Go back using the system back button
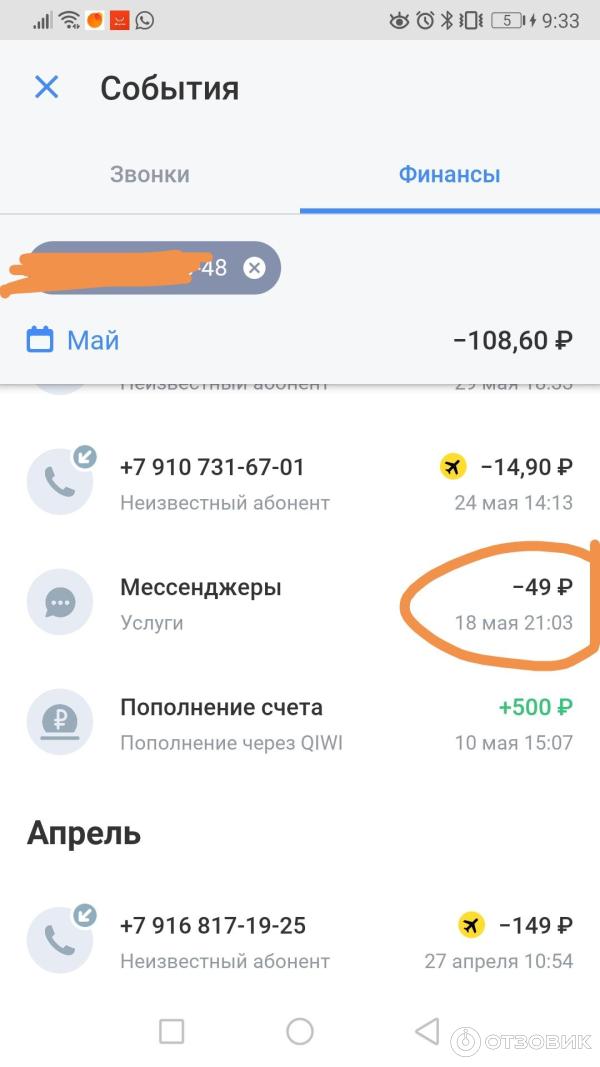This screenshot has width=600, height=1067. [x=427, y=1031]
